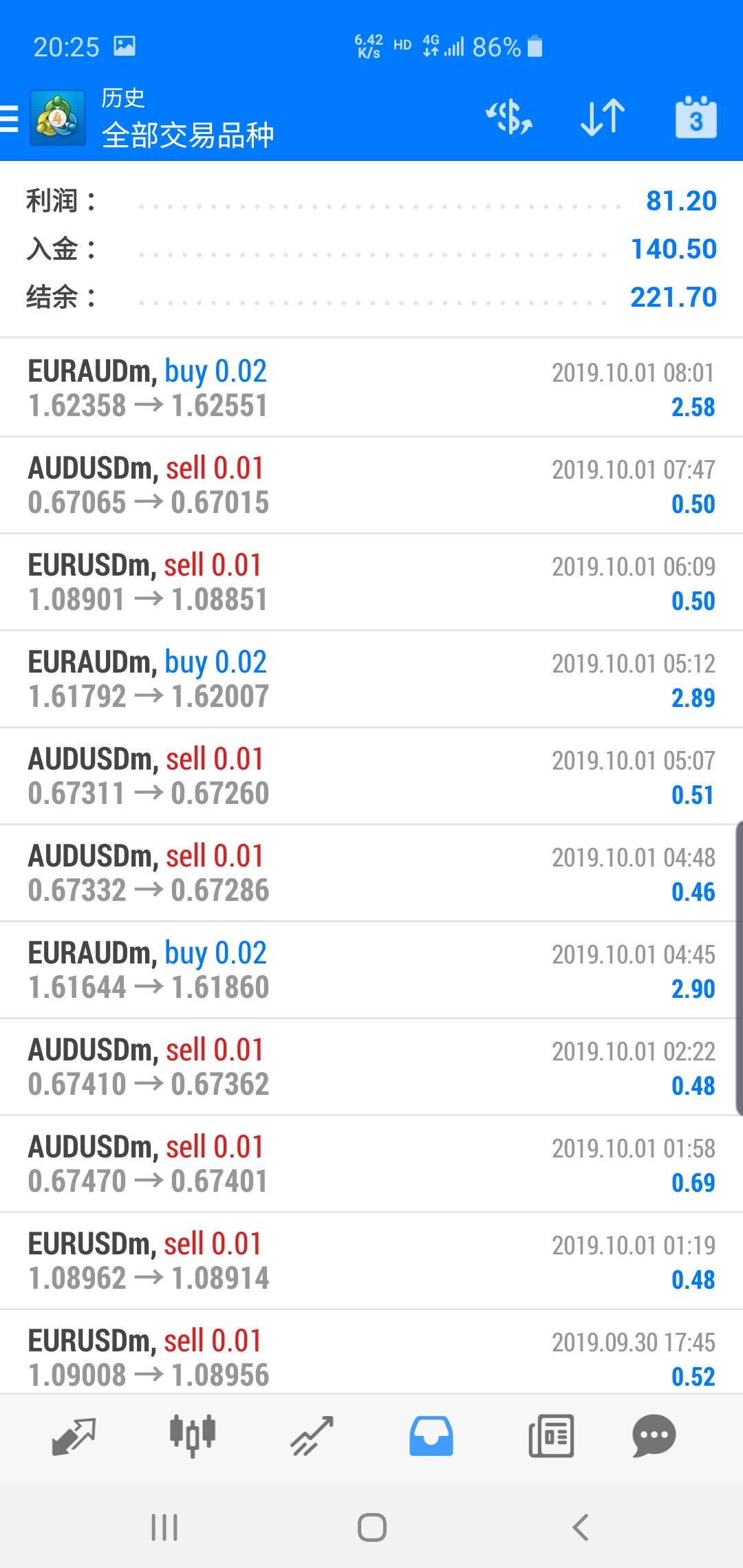
Task: Expand the EURUSDm sell trade from 06:09
Action: 371,582
